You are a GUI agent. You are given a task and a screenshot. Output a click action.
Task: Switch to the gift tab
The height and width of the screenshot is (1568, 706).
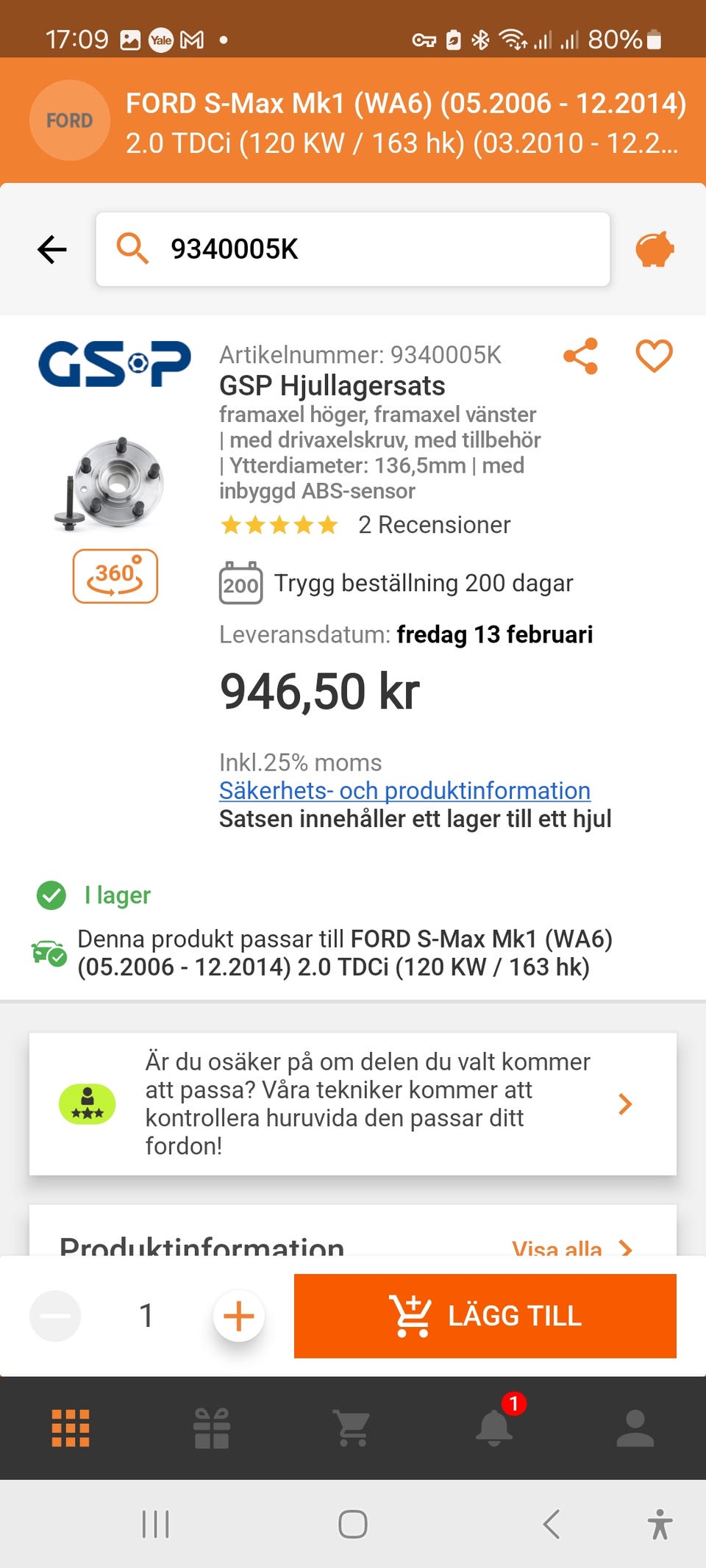click(x=212, y=1428)
